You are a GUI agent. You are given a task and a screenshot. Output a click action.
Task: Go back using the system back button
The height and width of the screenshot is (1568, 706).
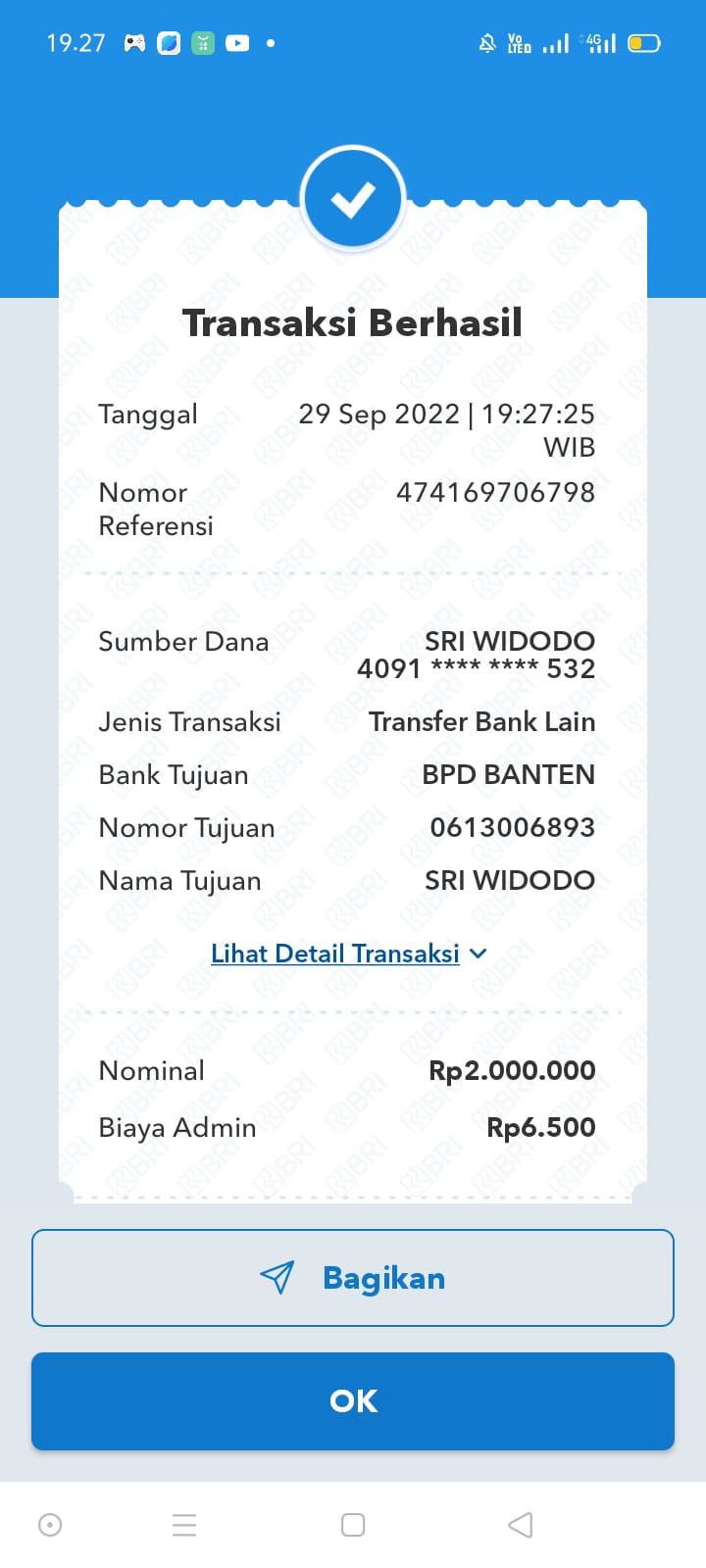[x=521, y=1525]
